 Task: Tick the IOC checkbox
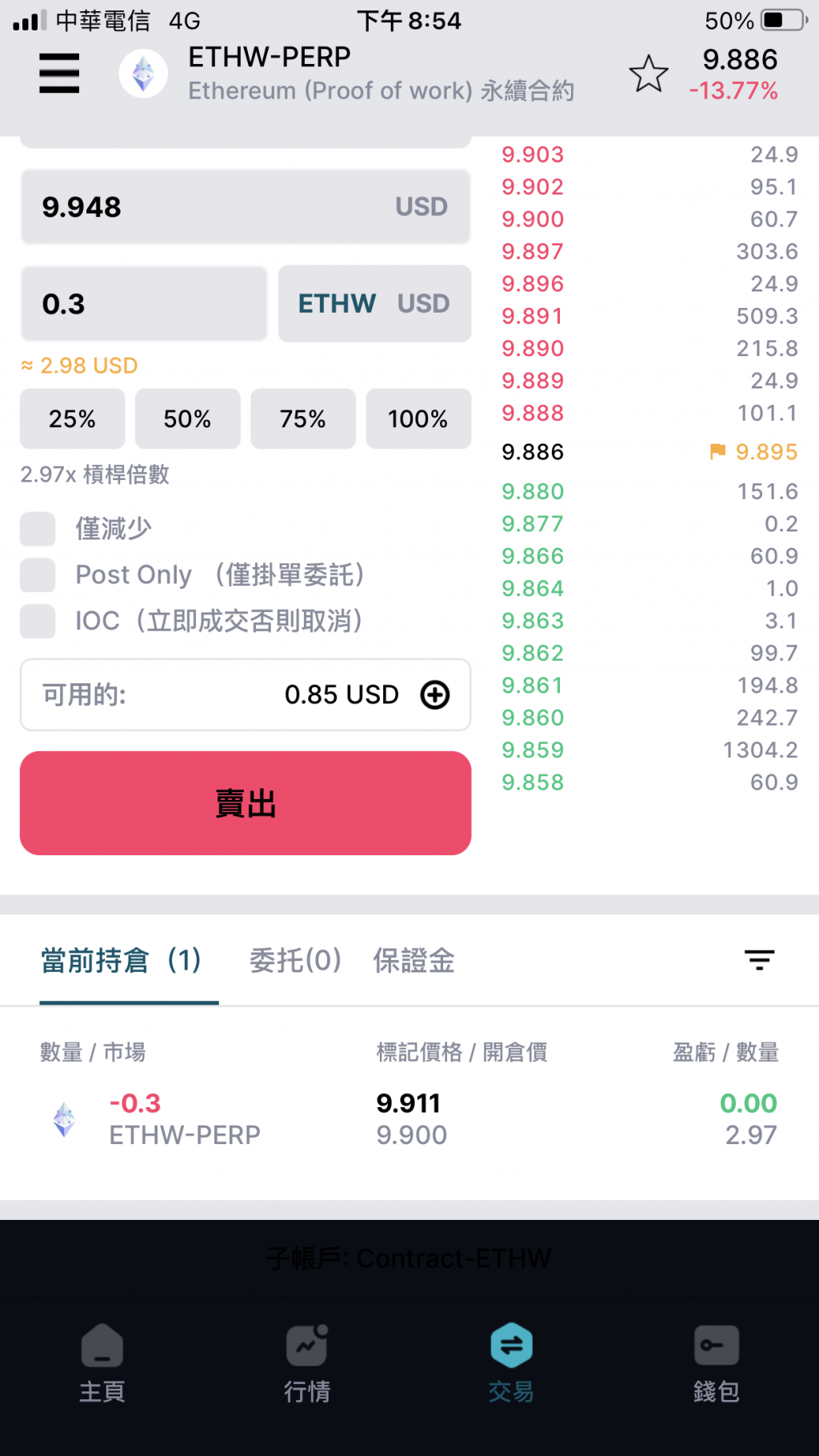(x=38, y=622)
